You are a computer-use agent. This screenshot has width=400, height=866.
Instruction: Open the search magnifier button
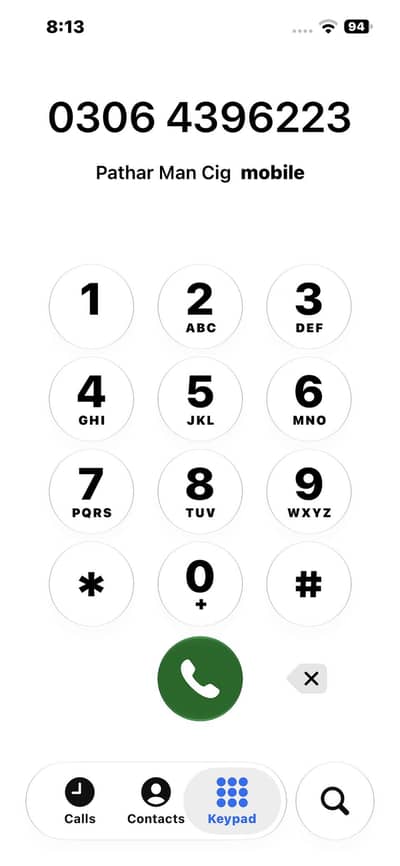335,801
